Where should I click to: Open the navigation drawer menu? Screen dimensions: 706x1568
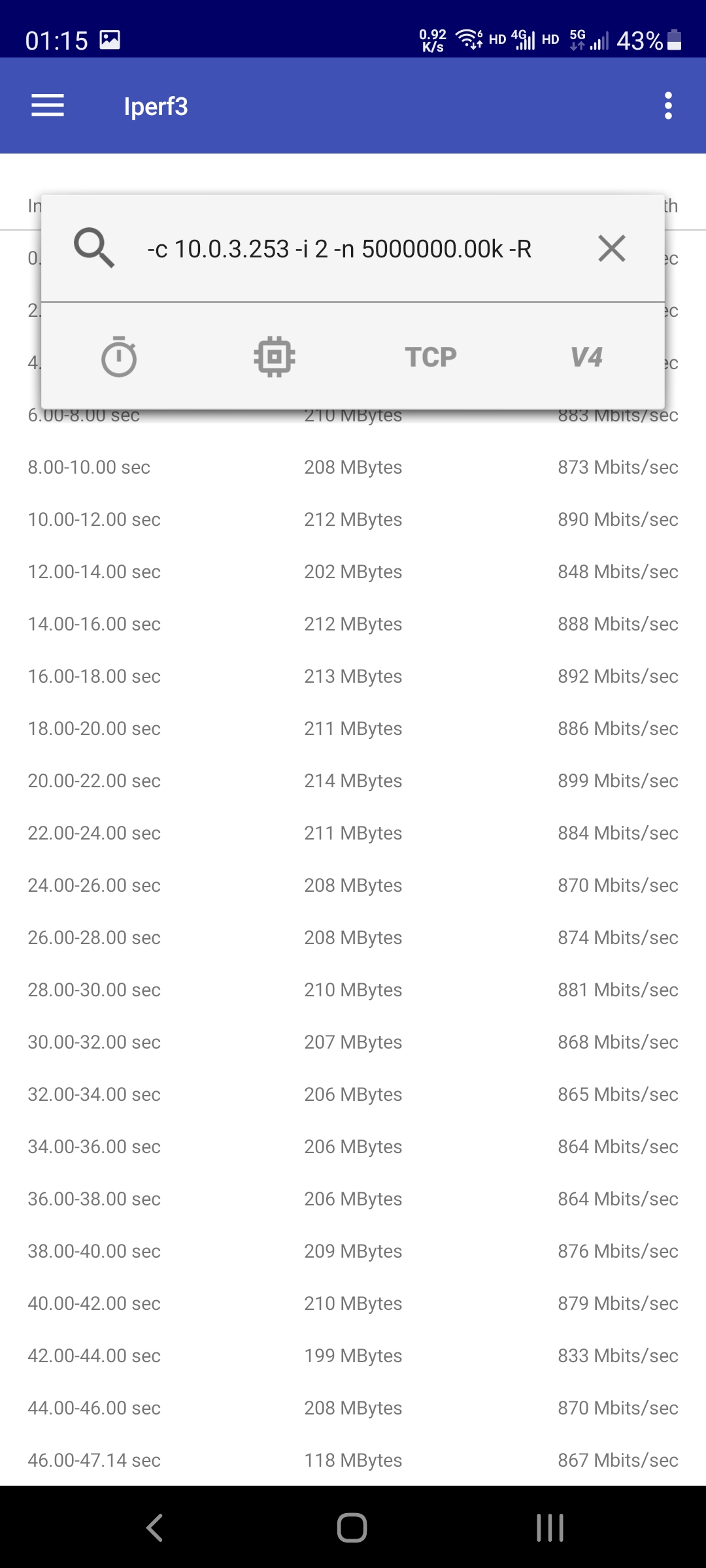[48, 106]
